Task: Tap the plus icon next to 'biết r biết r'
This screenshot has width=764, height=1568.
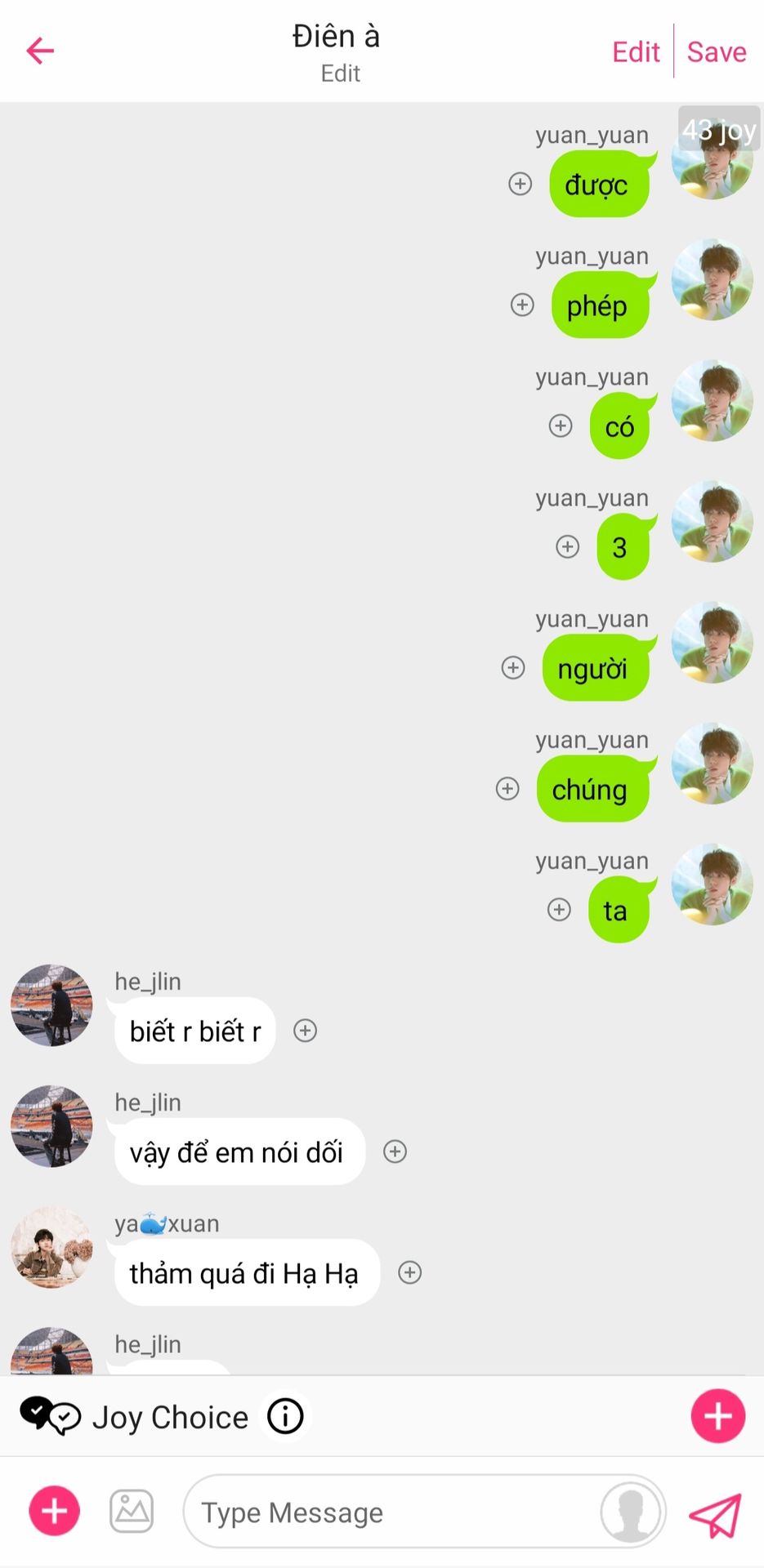Action: tap(306, 1031)
